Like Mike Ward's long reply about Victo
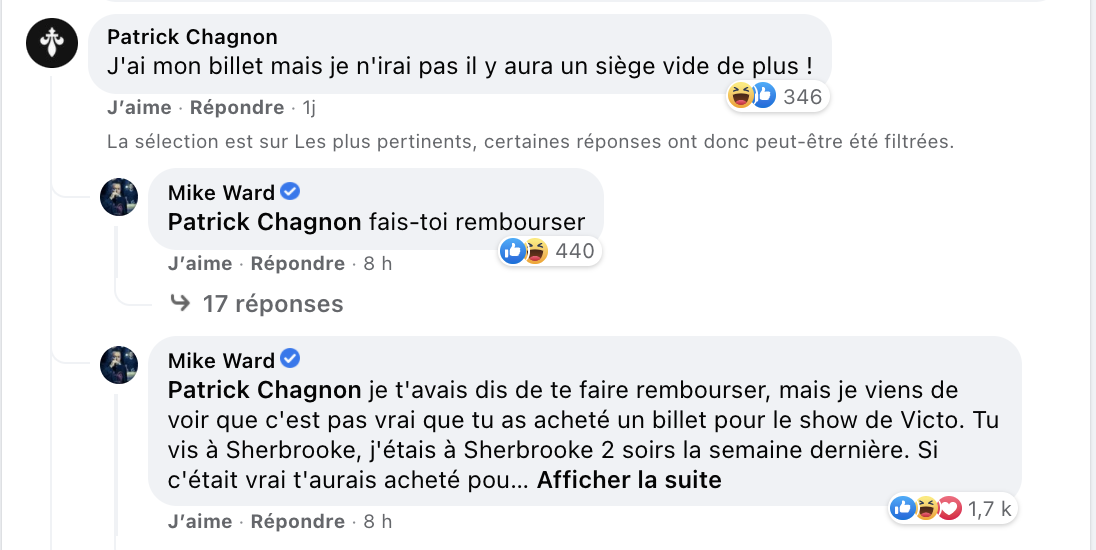 pyautogui.click(x=200, y=521)
